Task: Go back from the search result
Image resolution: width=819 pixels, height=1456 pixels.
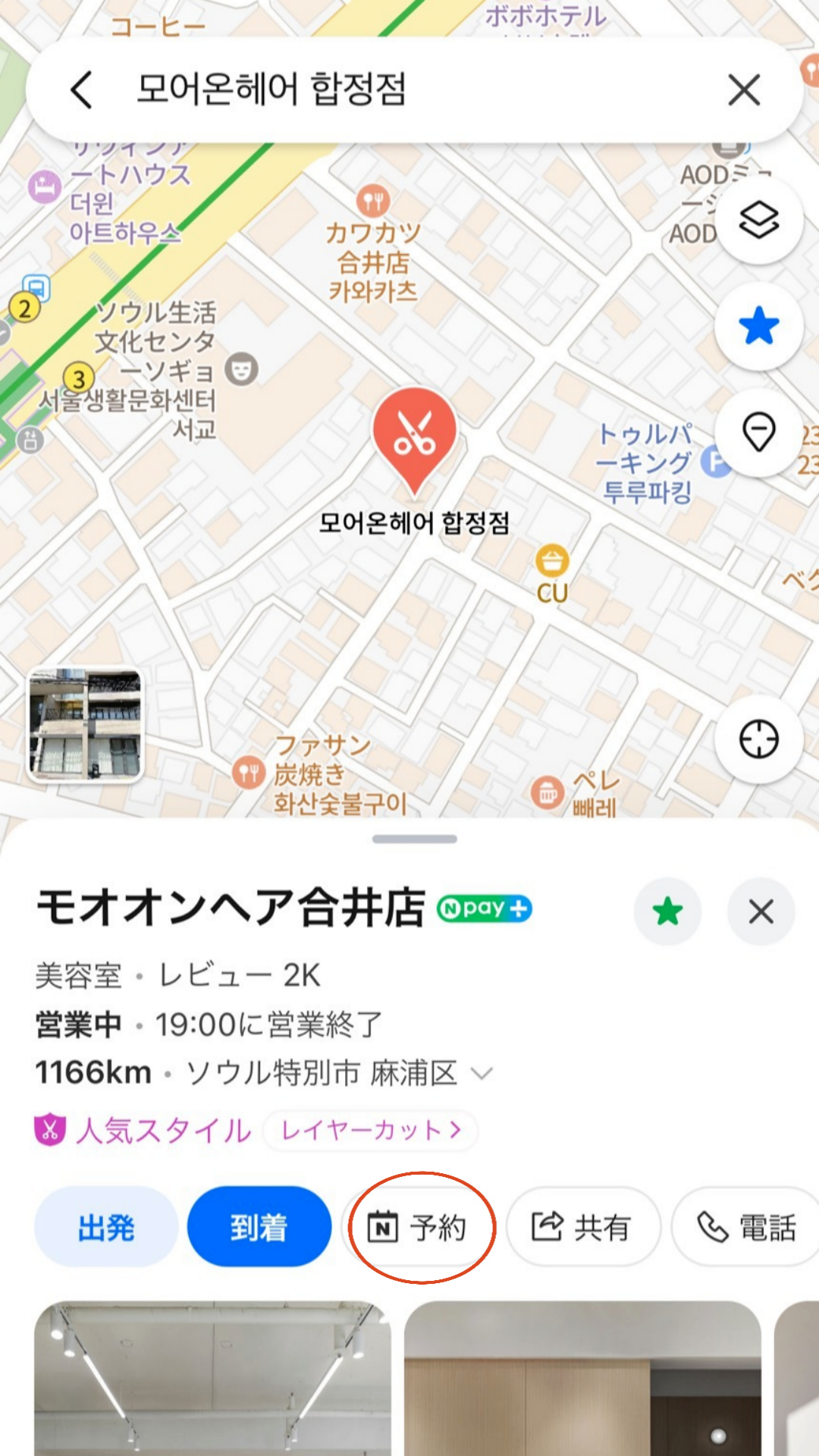Action: click(82, 90)
